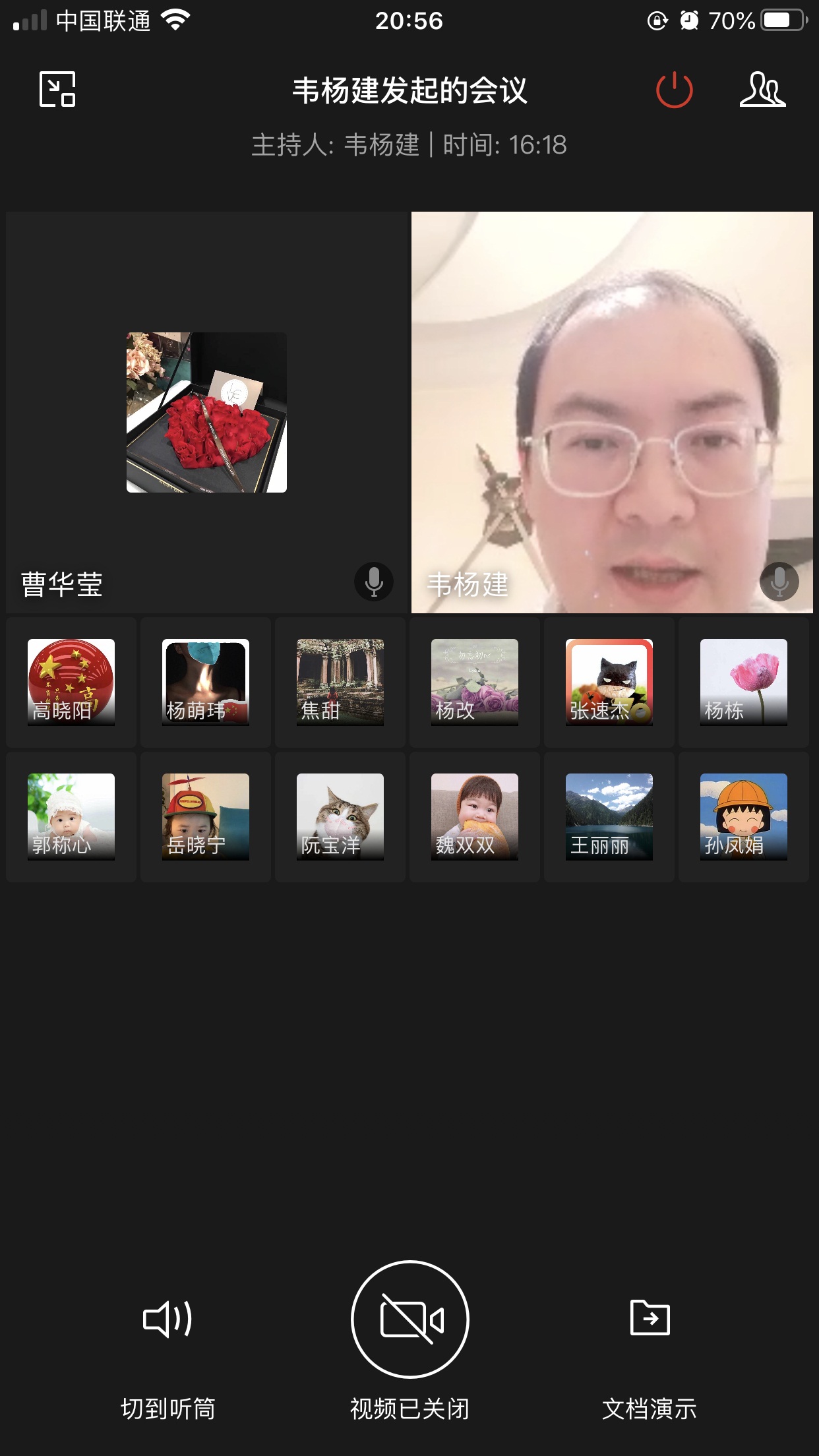Select participant 郭称心
The width and height of the screenshot is (819, 1456).
[x=71, y=816]
